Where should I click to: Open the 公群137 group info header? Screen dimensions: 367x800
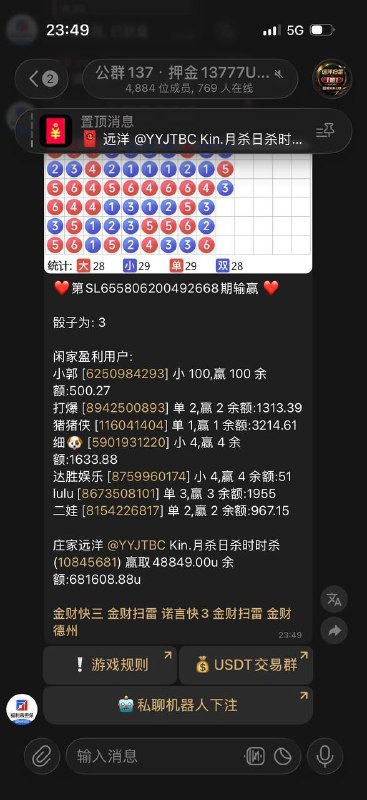[190, 79]
